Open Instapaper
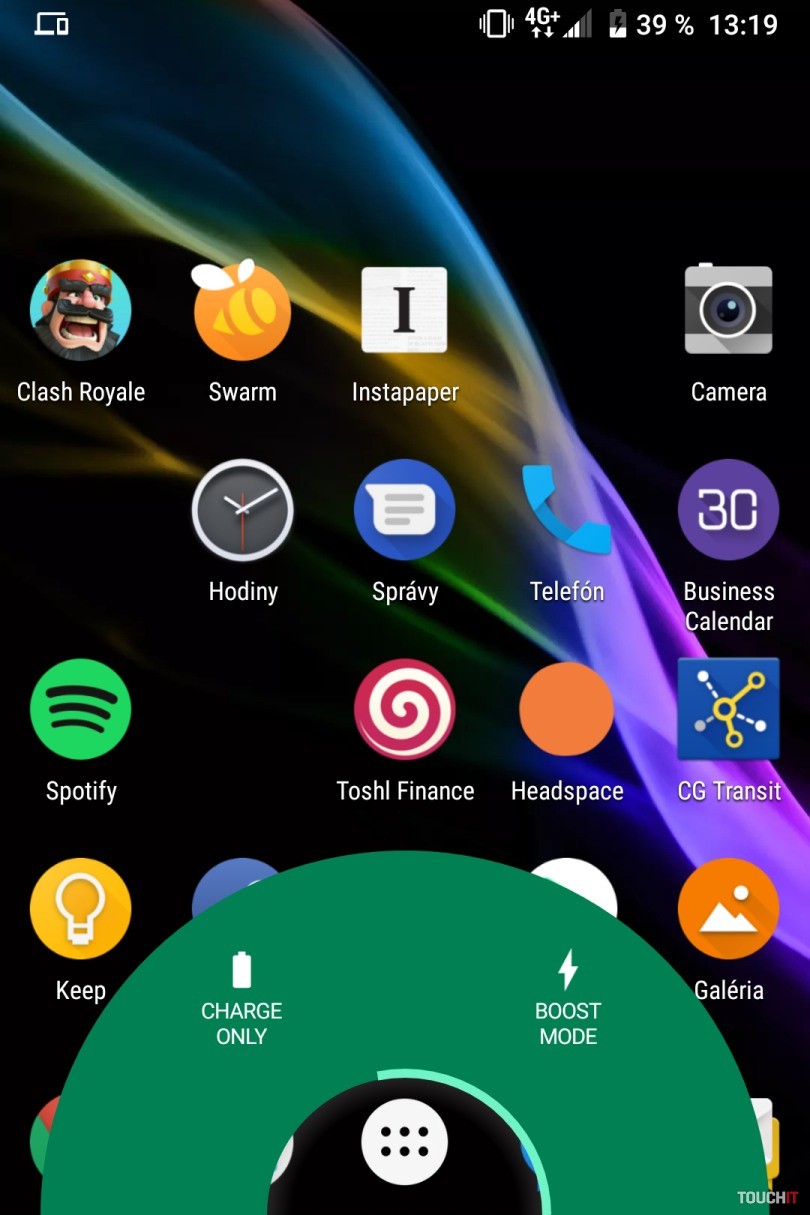Viewport: 810px width, 1215px height. 404,309
